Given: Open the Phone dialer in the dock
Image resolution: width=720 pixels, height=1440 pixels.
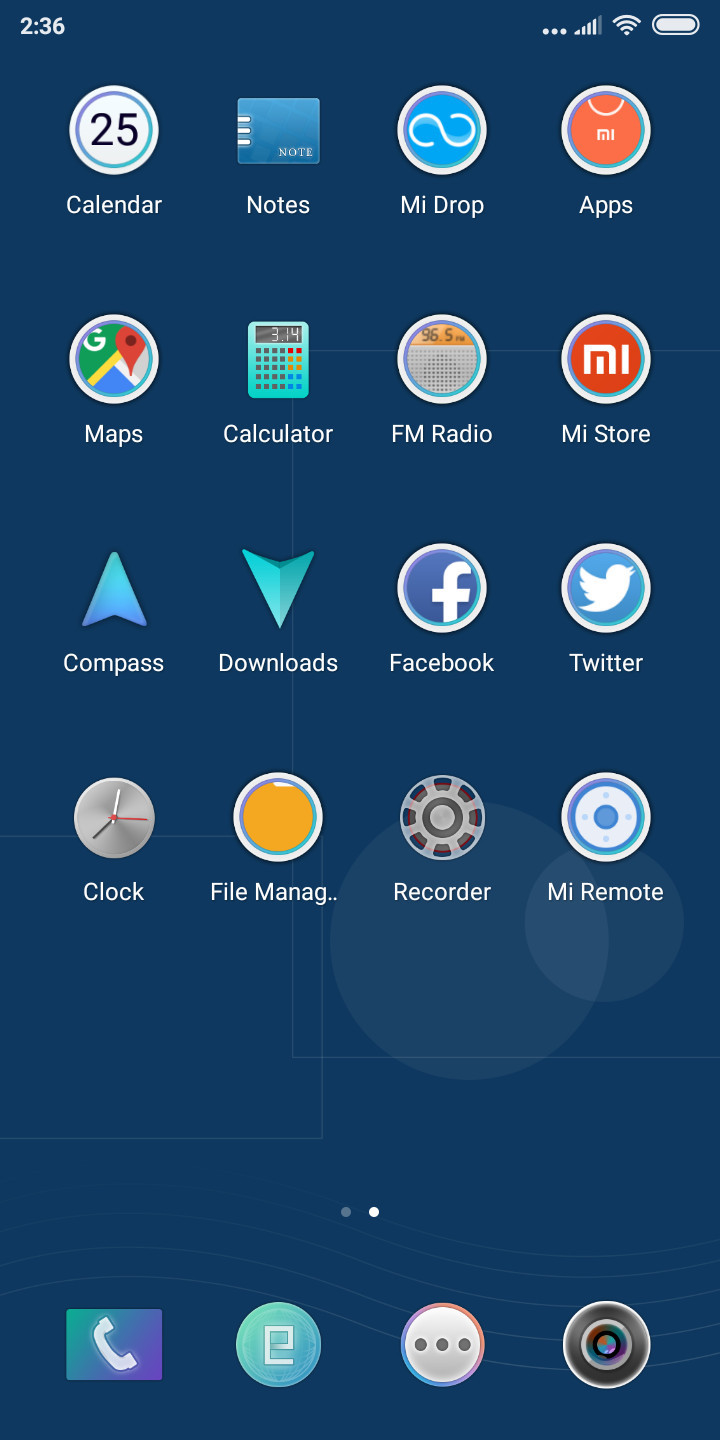Looking at the screenshot, I should click(114, 1345).
